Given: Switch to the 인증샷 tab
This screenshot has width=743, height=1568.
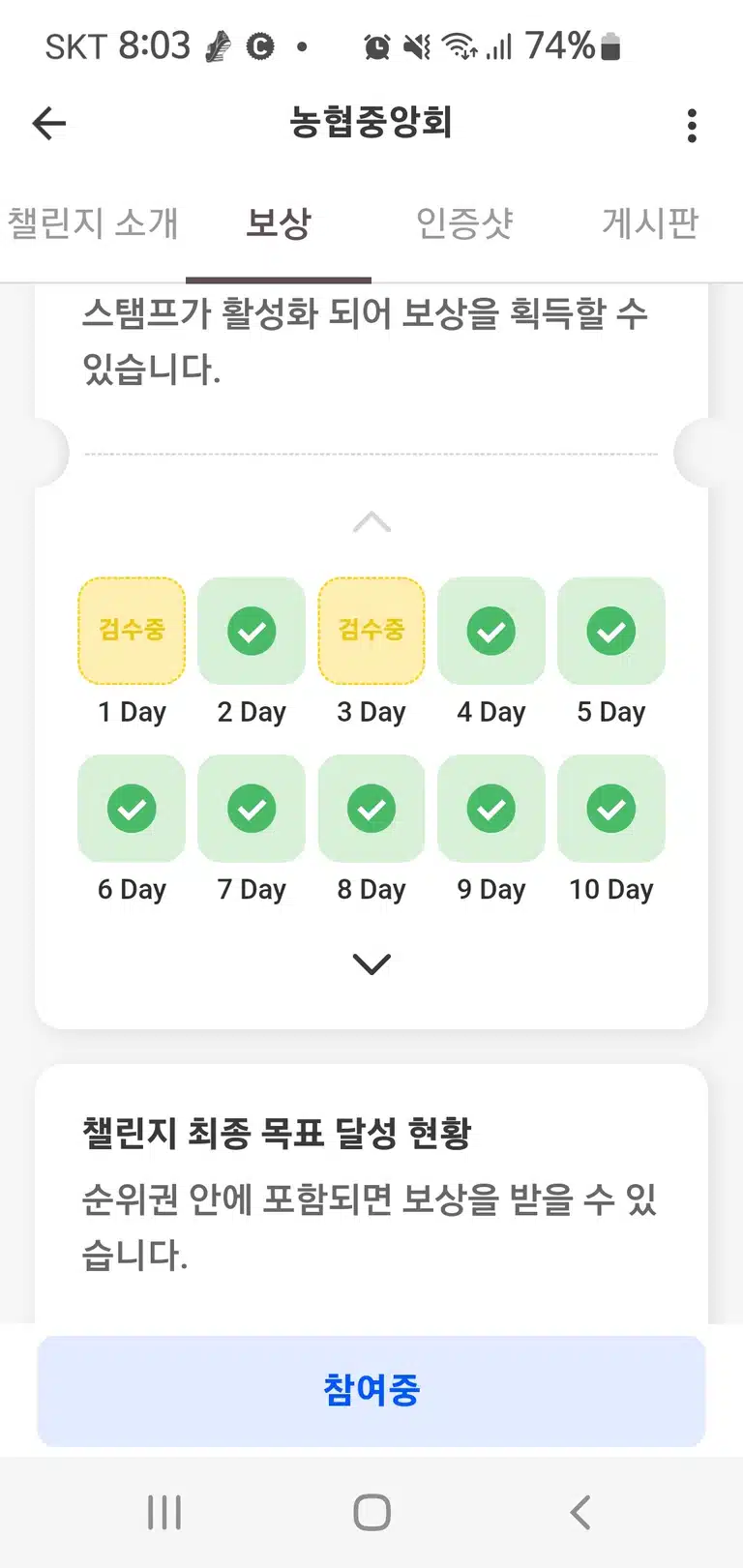Looking at the screenshot, I should point(464,223).
